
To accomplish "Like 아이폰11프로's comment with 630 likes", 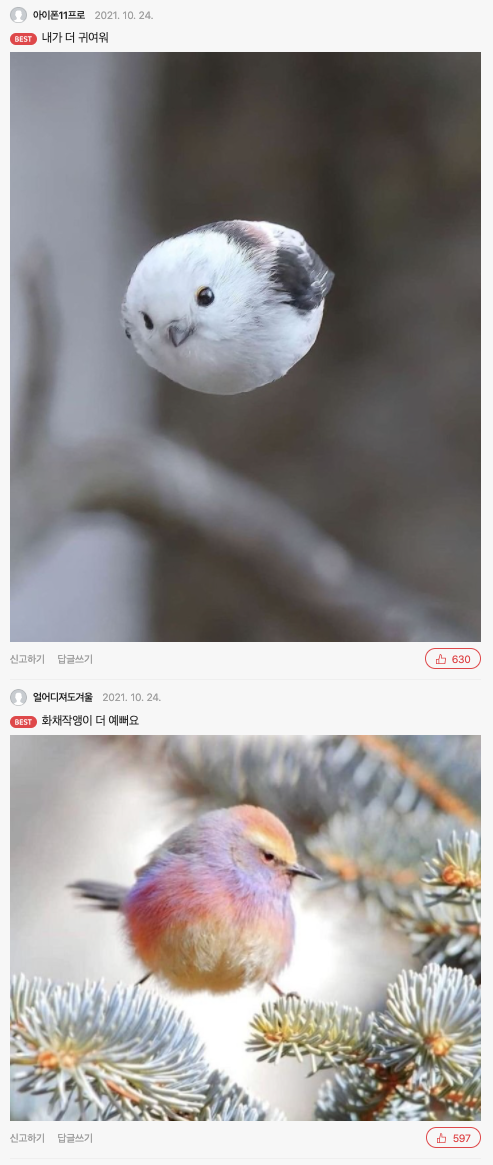I will coord(453,659).
